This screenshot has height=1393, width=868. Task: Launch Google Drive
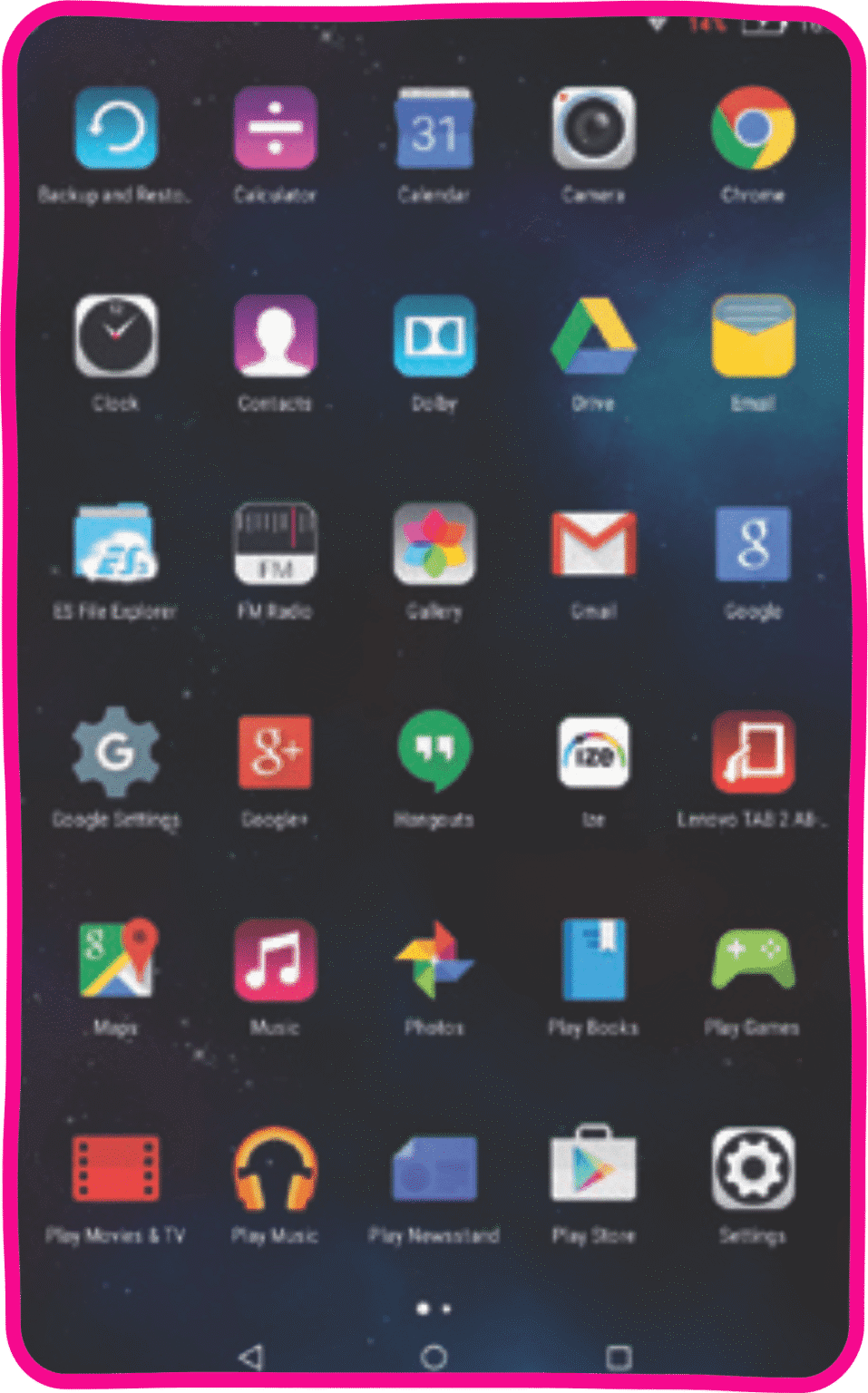coord(593,337)
